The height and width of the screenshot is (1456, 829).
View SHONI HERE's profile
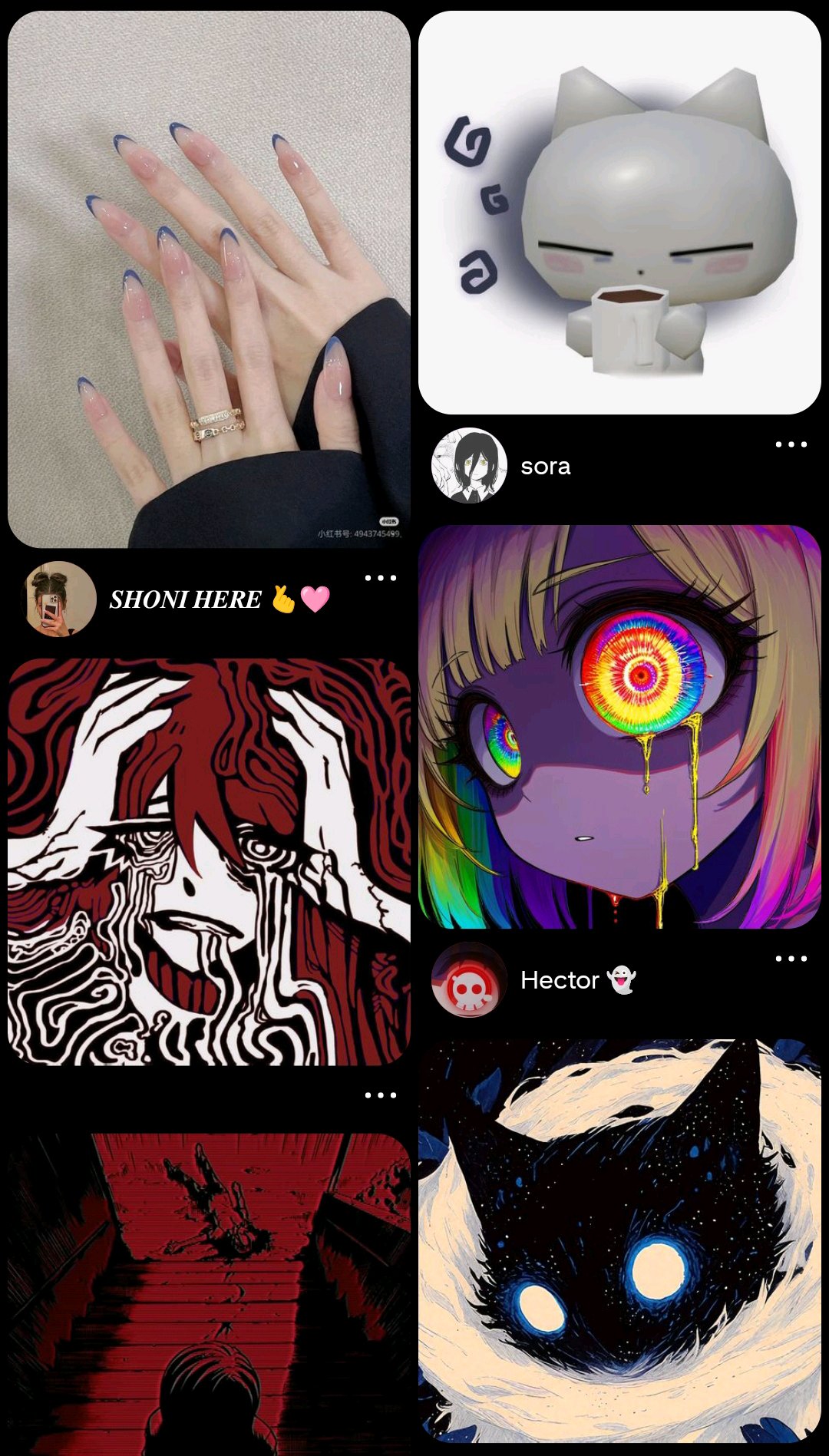click(x=61, y=599)
